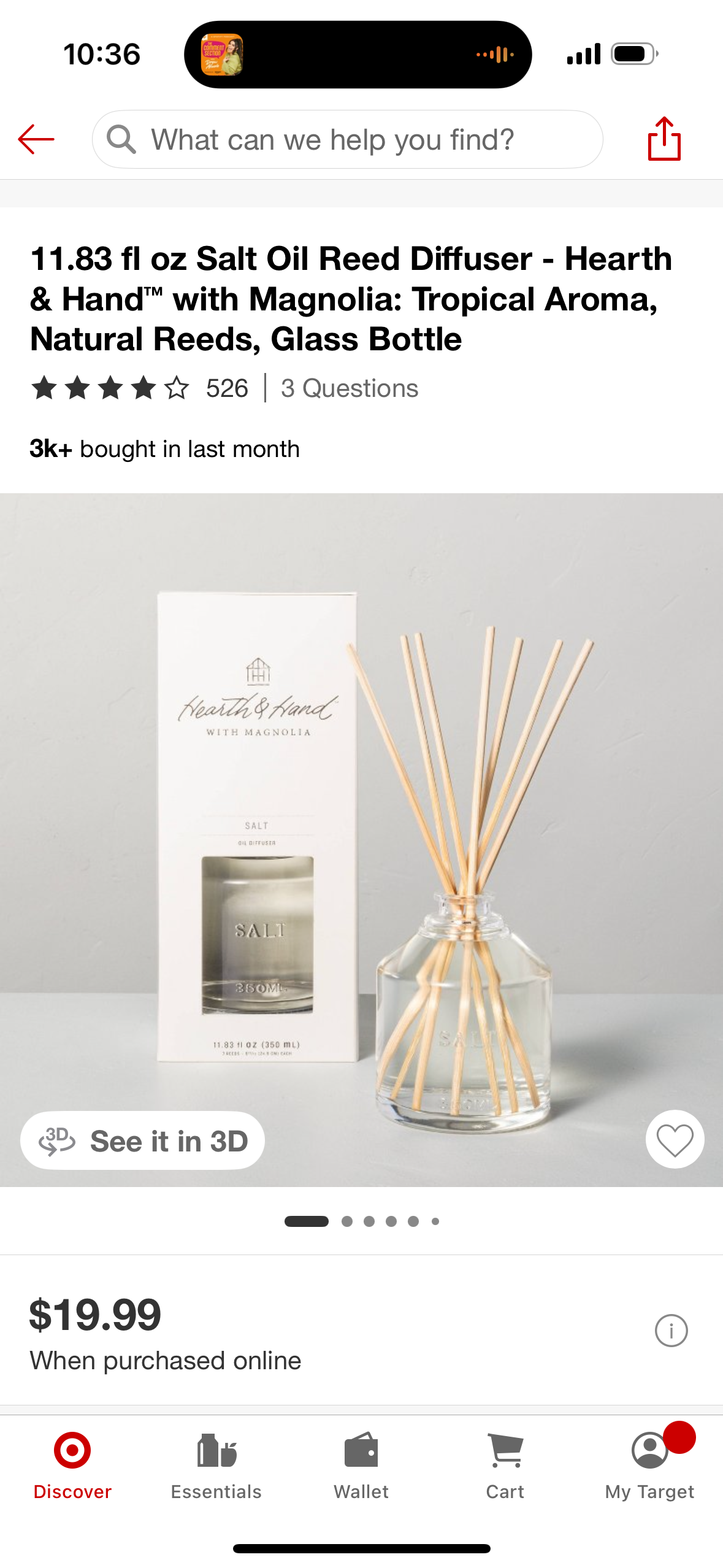Viewport: 723px width, 1568px height.
Task: Favorite this item with the heart
Action: (674, 1140)
